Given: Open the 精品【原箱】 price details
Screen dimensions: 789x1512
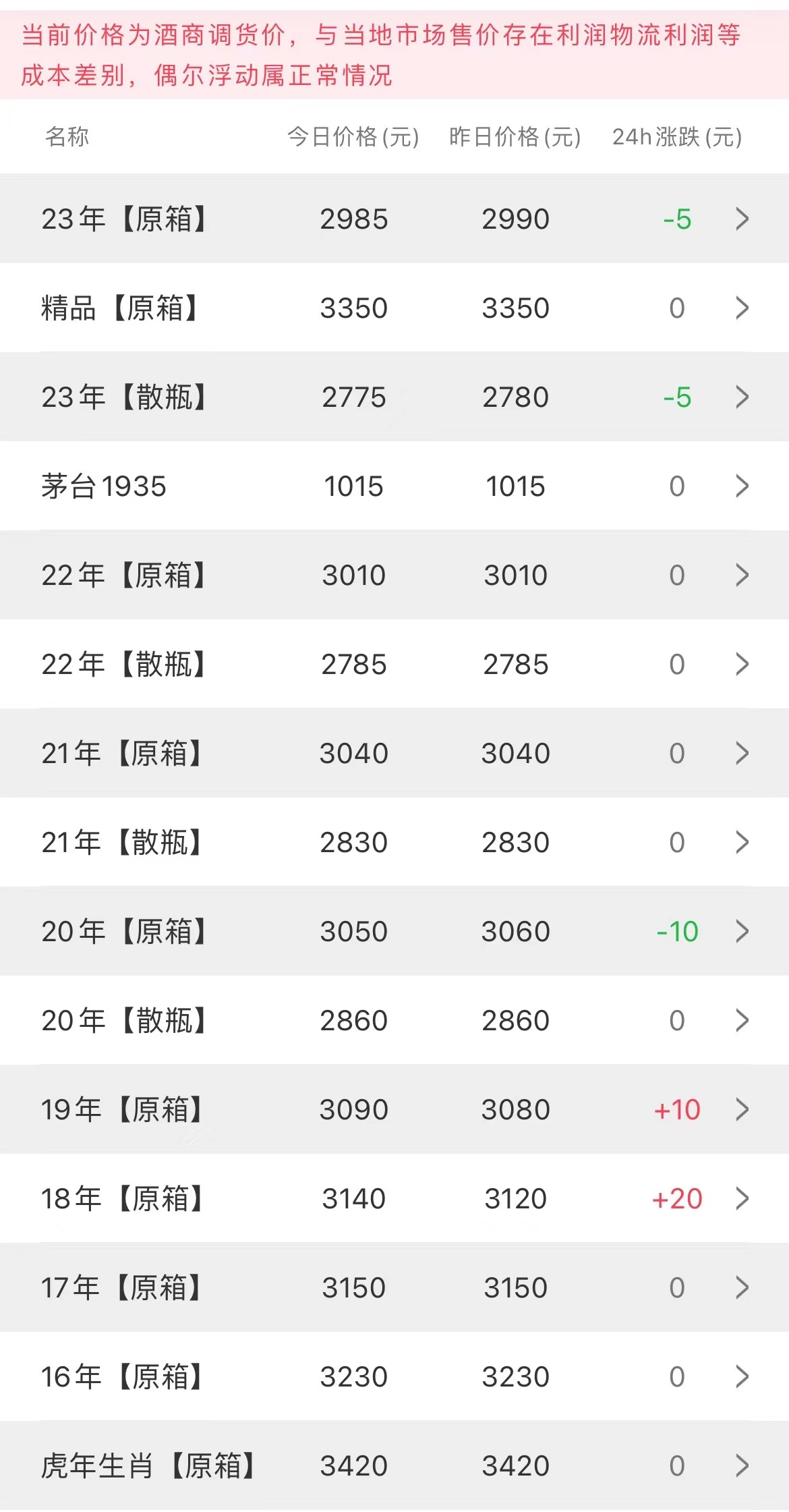Looking at the screenshot, I should click(x=394, y=308).
